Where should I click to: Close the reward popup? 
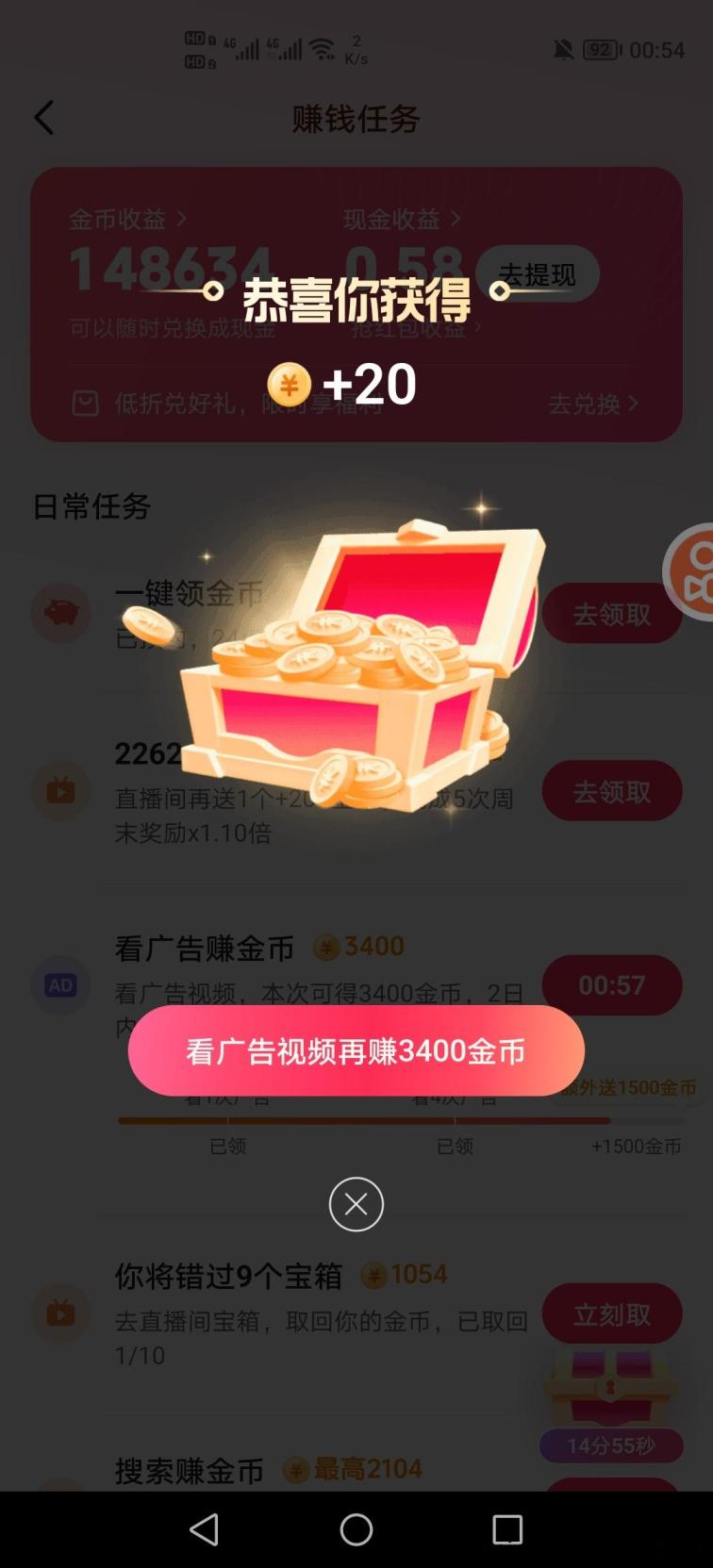coord(356,1204)
